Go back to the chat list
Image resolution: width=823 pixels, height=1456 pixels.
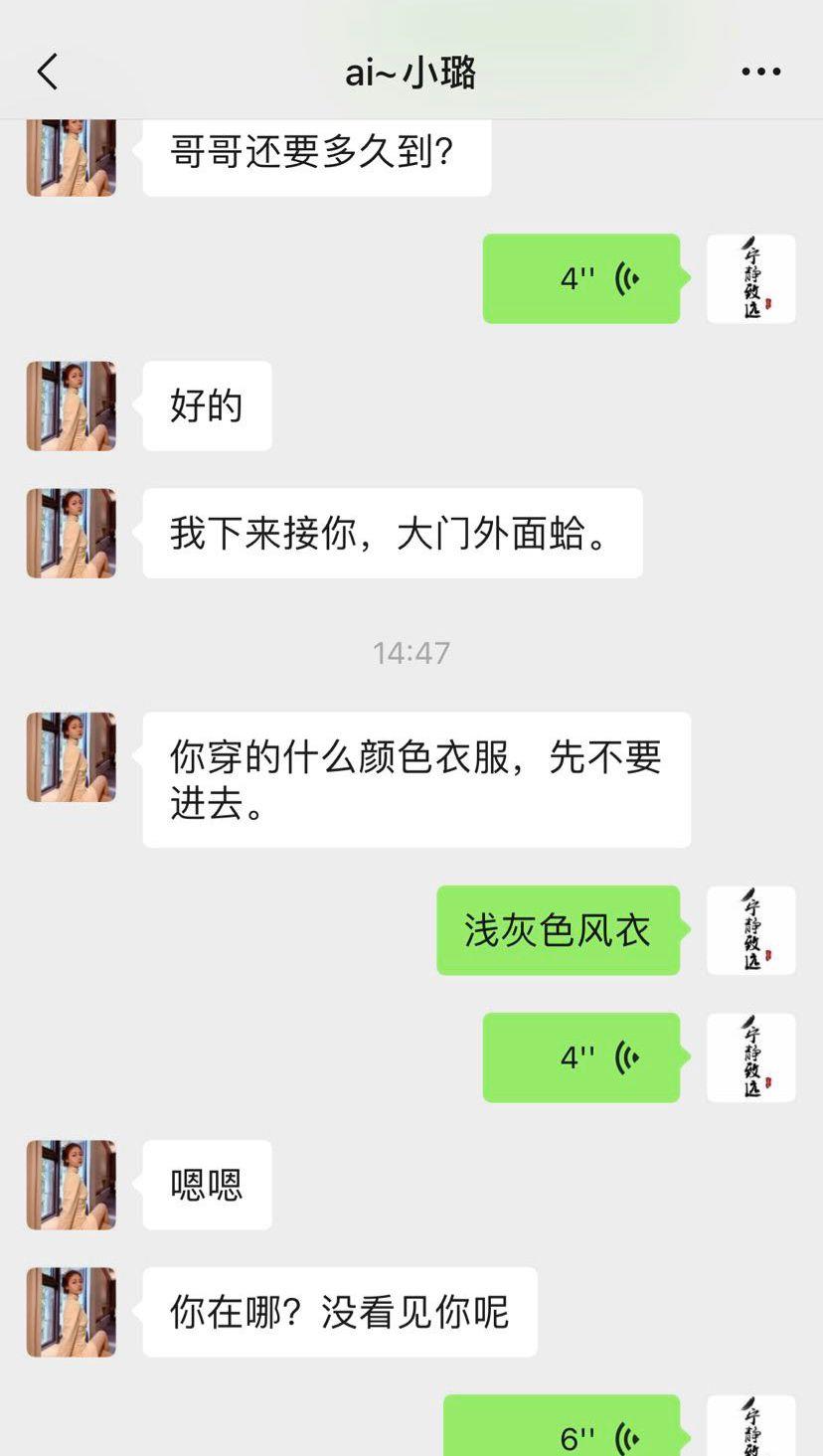click(x=47, y=72)
